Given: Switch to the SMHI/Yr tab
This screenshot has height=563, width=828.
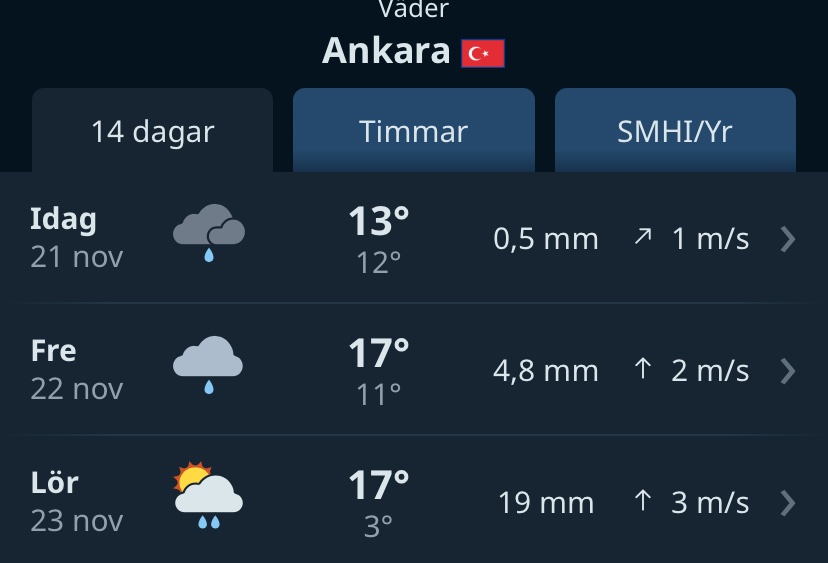Looking at the screenshot, I should (x=675, y=131).
